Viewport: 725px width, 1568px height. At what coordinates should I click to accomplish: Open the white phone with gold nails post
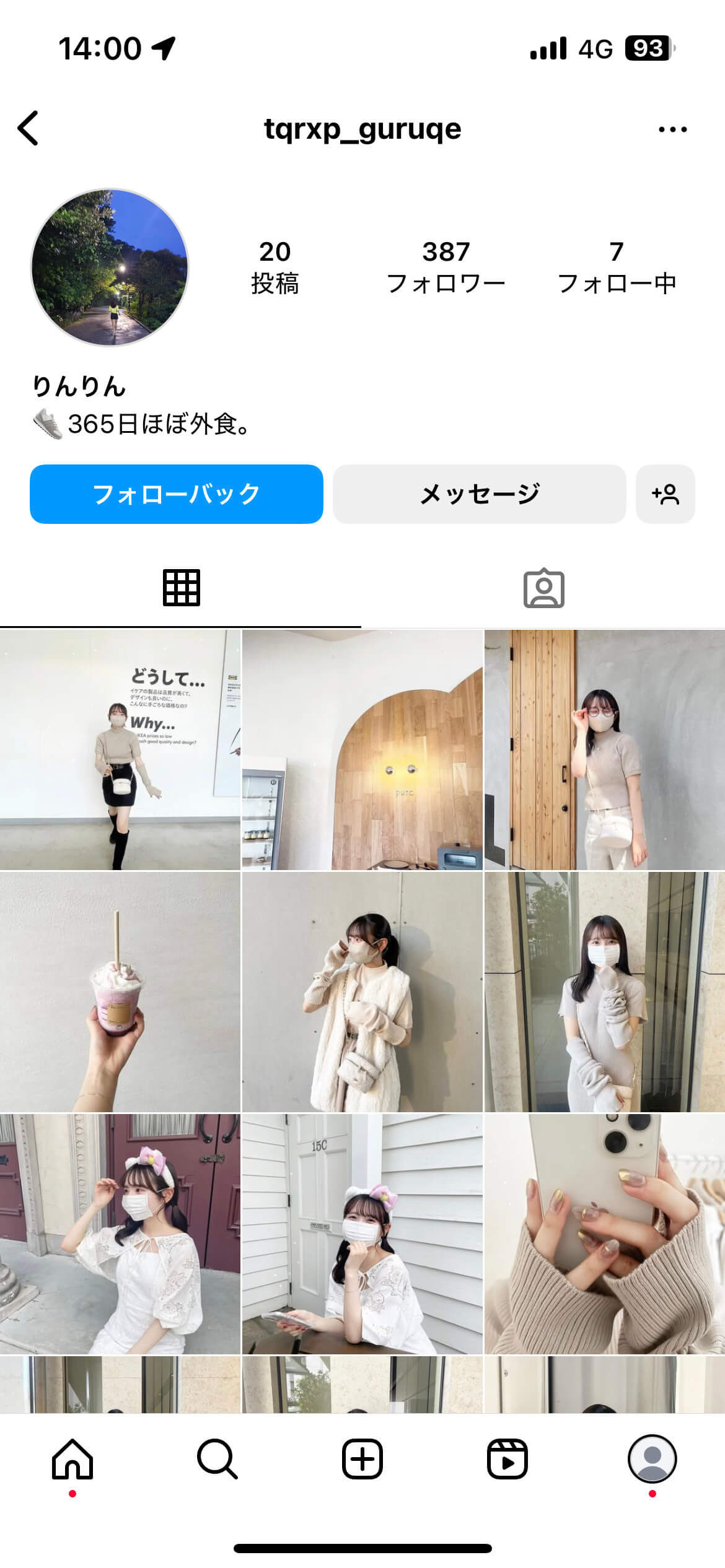(604, 1234)
